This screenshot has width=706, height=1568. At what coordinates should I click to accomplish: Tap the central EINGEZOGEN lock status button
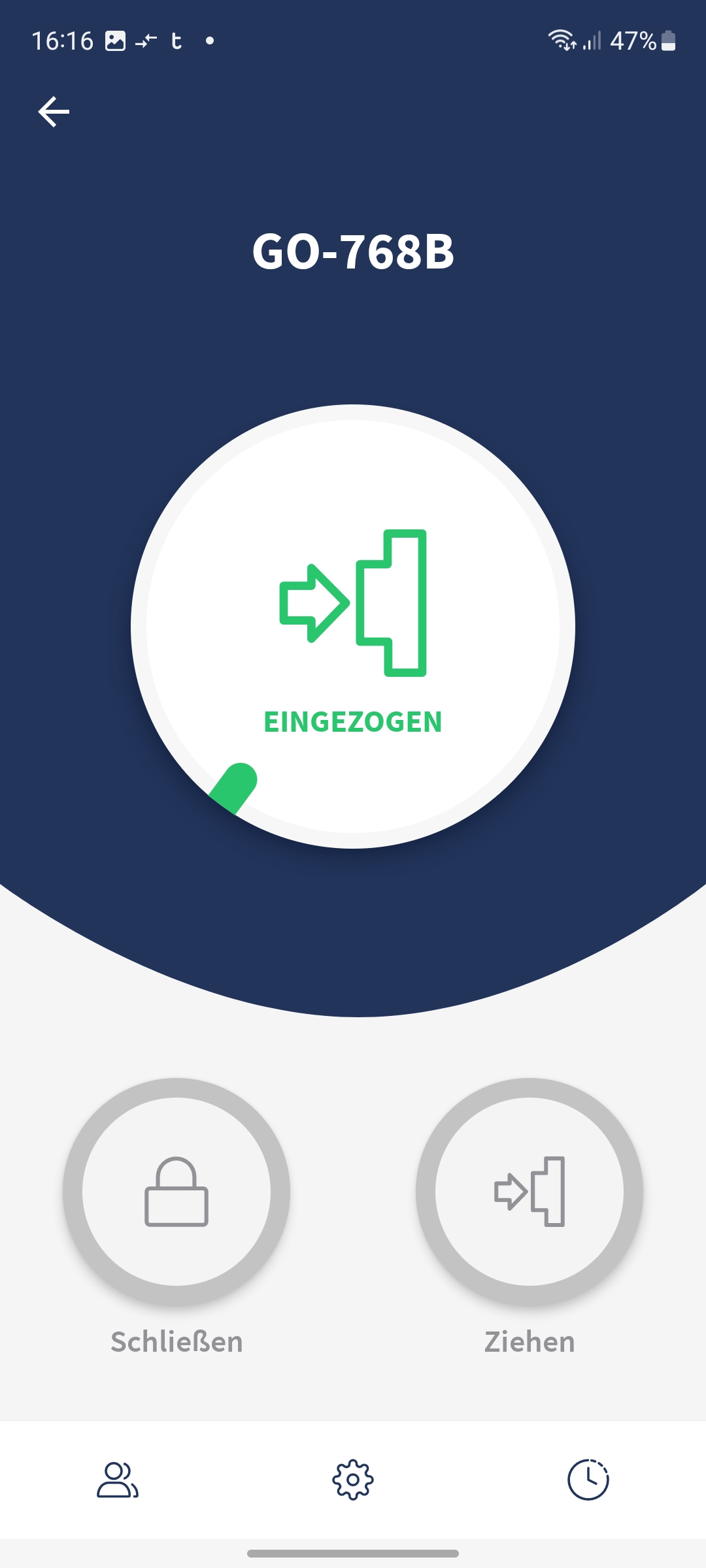pyautogui.click(x=353, y=626)
